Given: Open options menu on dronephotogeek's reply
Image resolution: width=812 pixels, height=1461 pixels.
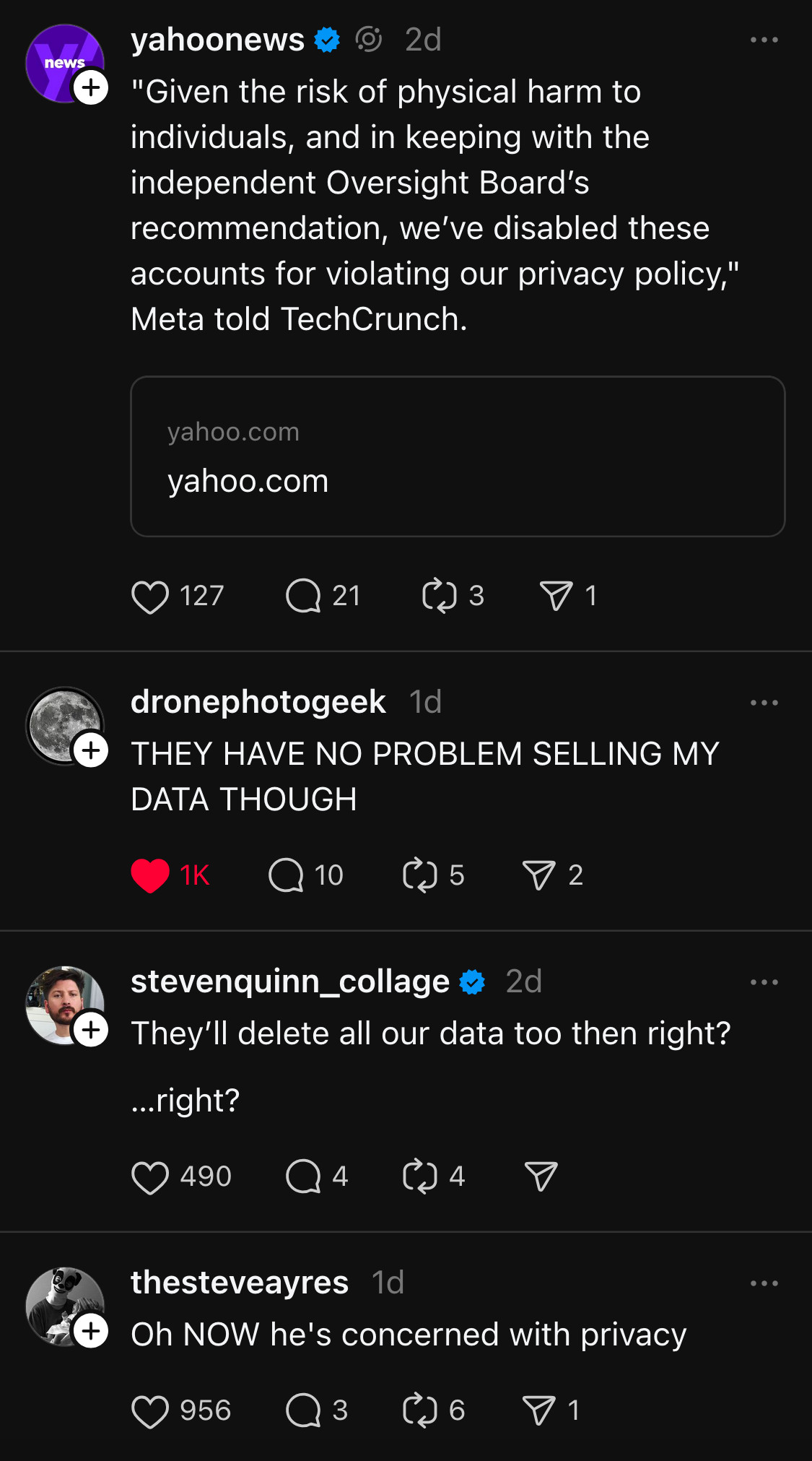Looking at the screenshot, I should coord(764,702).
